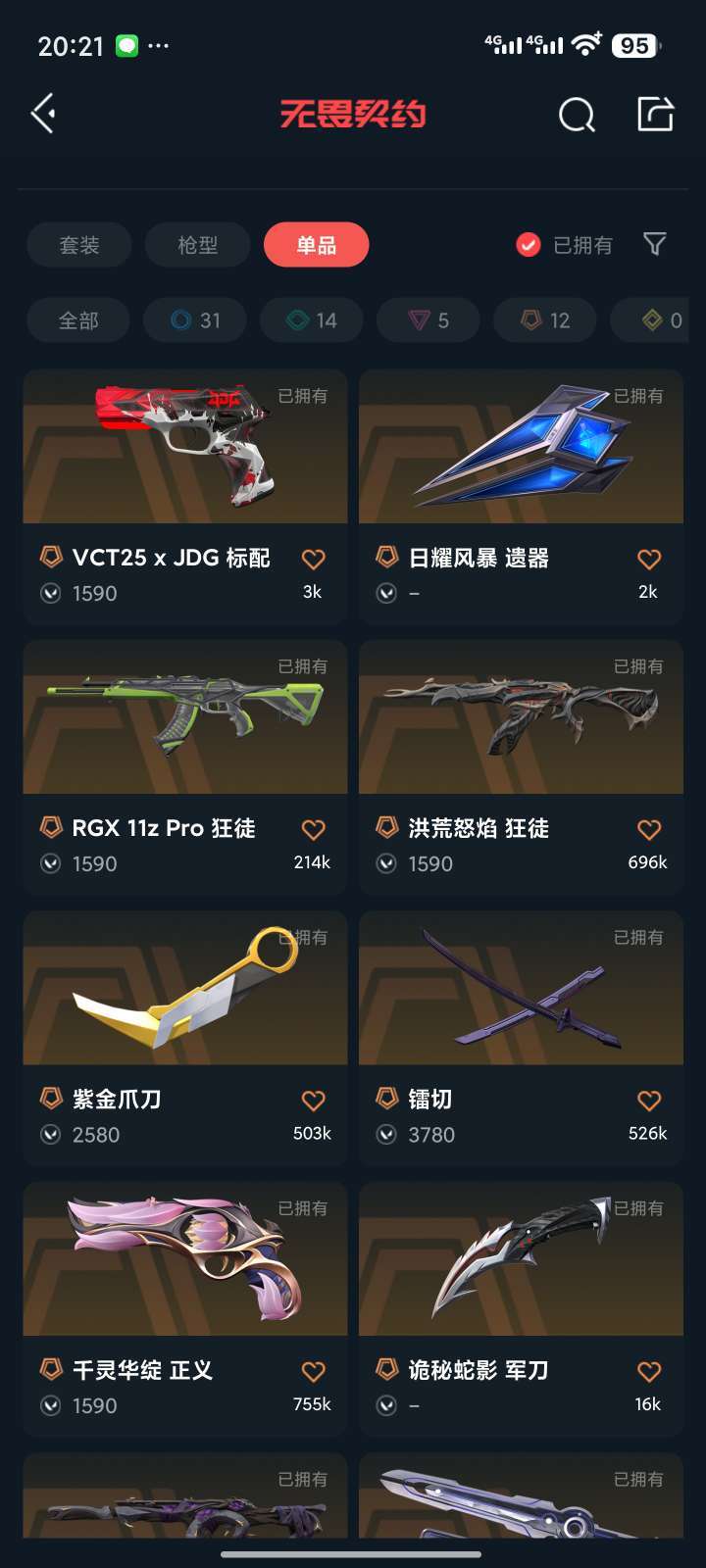Open the 镭切 skin card
The width and height of the screenshot is (706, 1568).
coord(521,1038)
